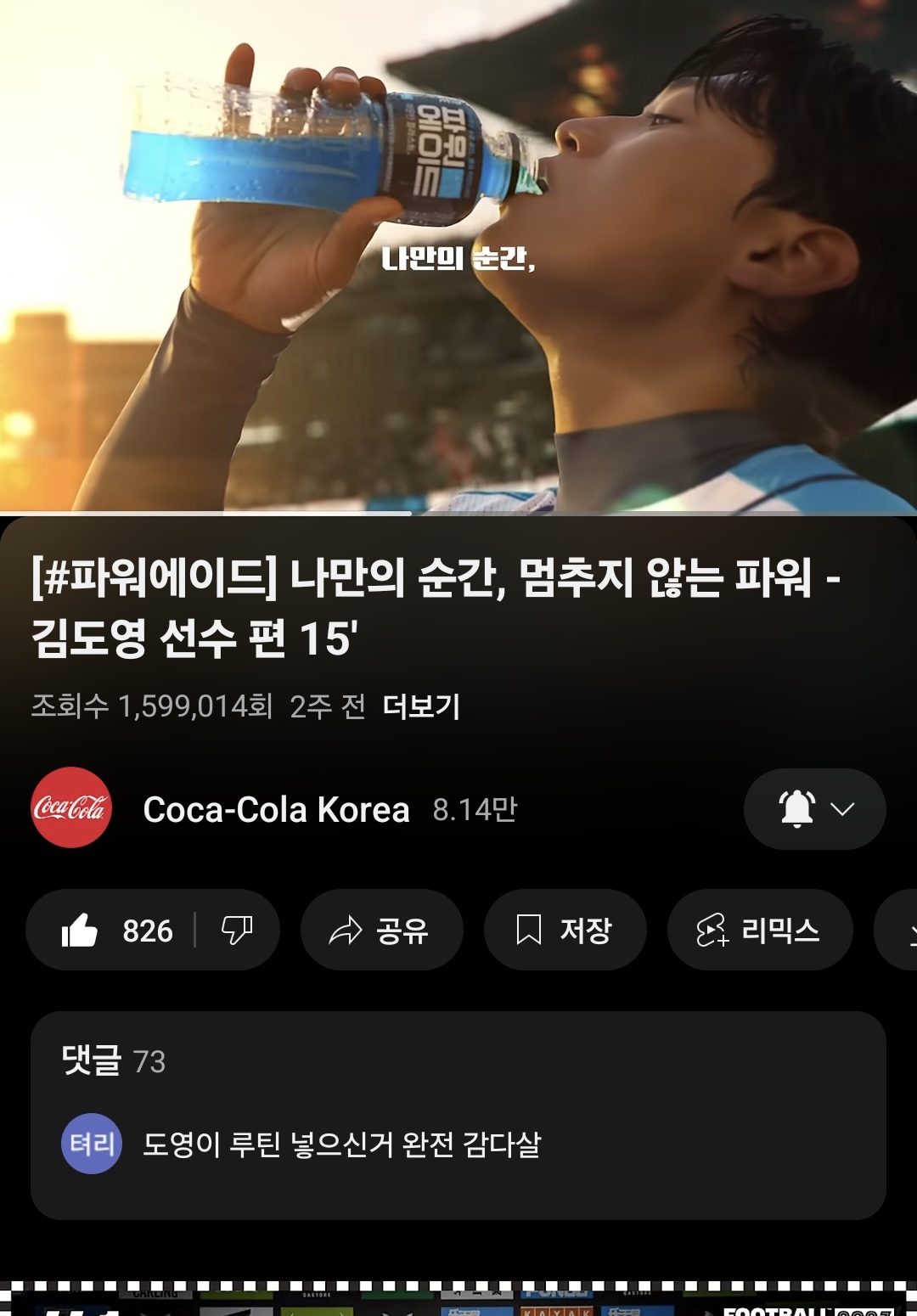Open Coca-Cola Korea channel avatar

(71, 807)
